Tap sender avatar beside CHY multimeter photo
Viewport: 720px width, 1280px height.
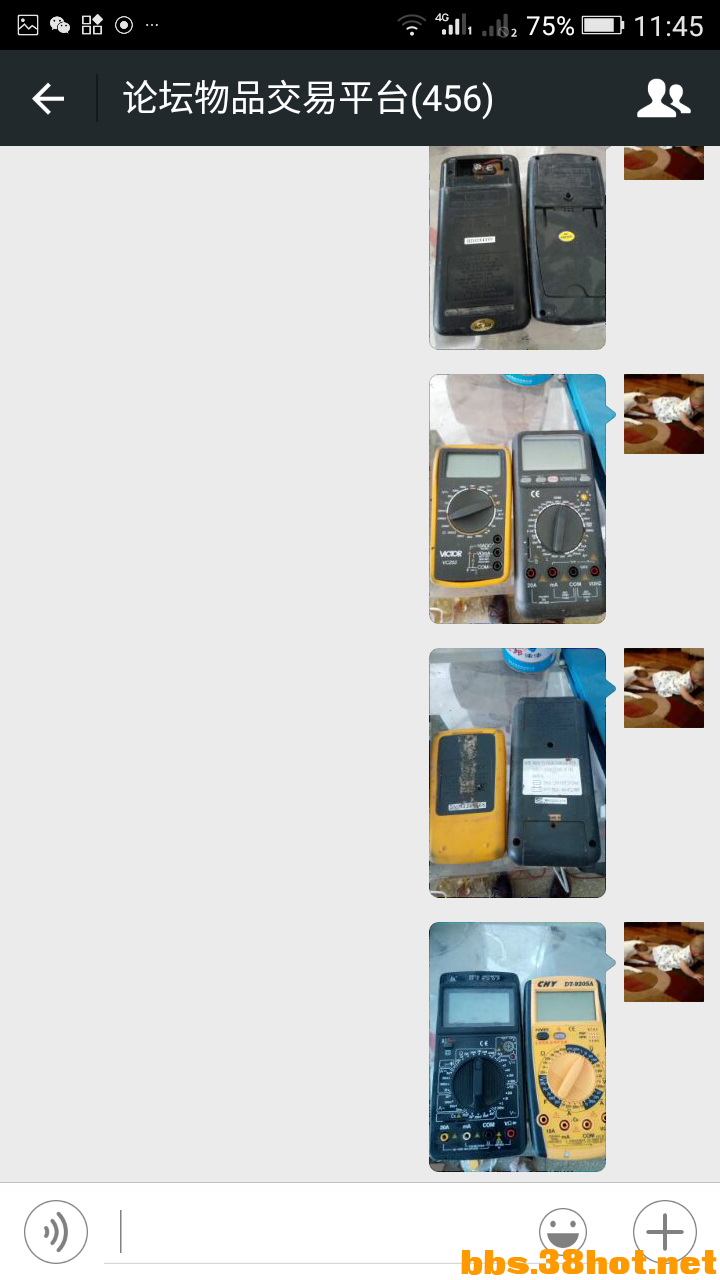coord(664,961)
